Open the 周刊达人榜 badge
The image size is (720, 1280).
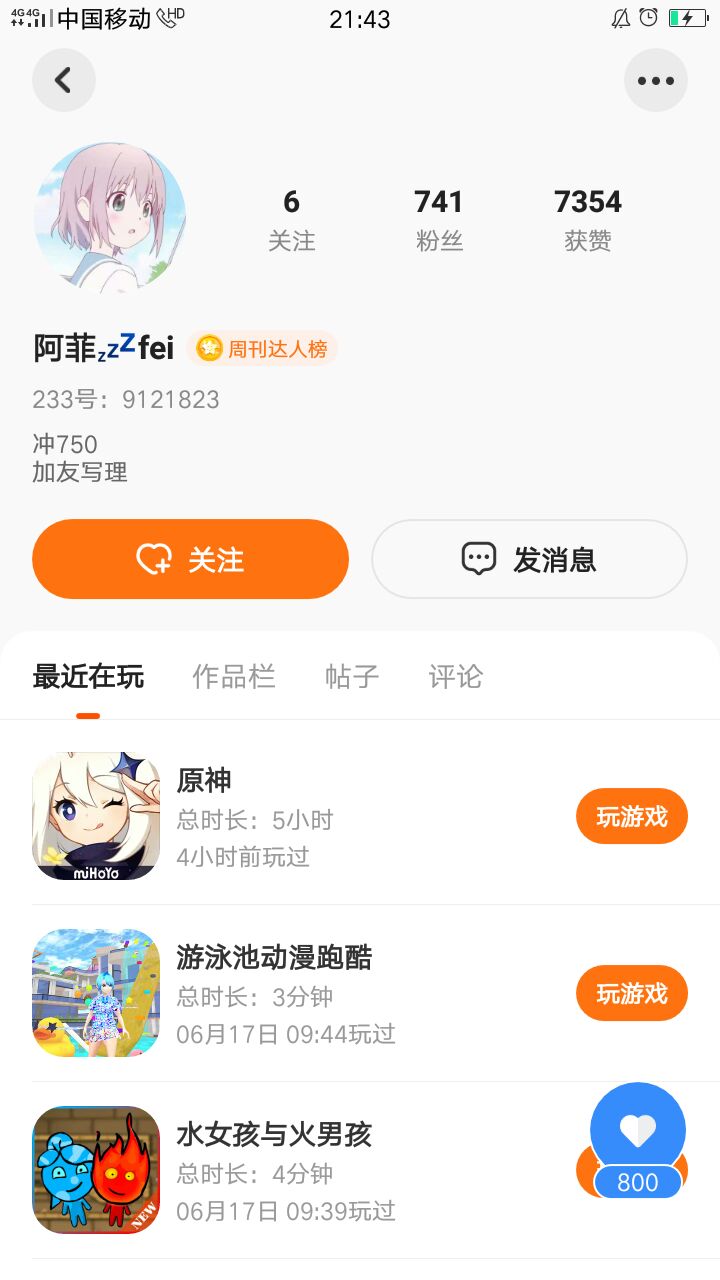coord(263,349)
